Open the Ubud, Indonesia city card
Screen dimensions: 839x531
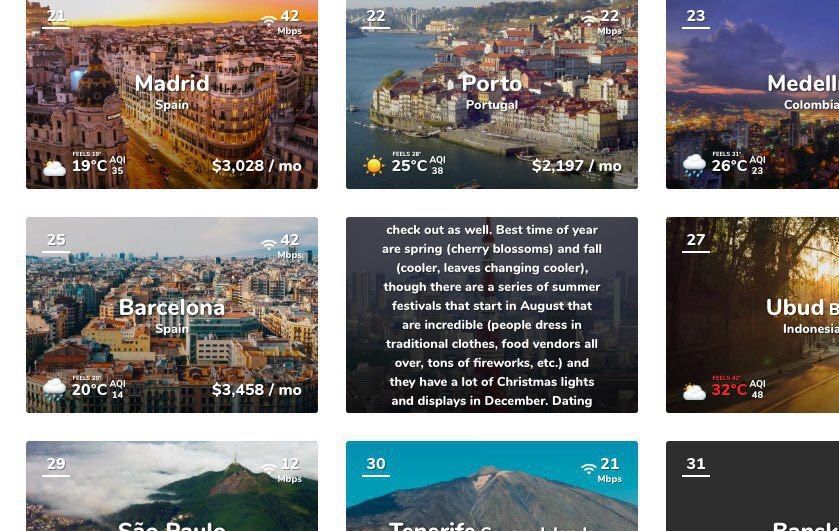(752, 314)
